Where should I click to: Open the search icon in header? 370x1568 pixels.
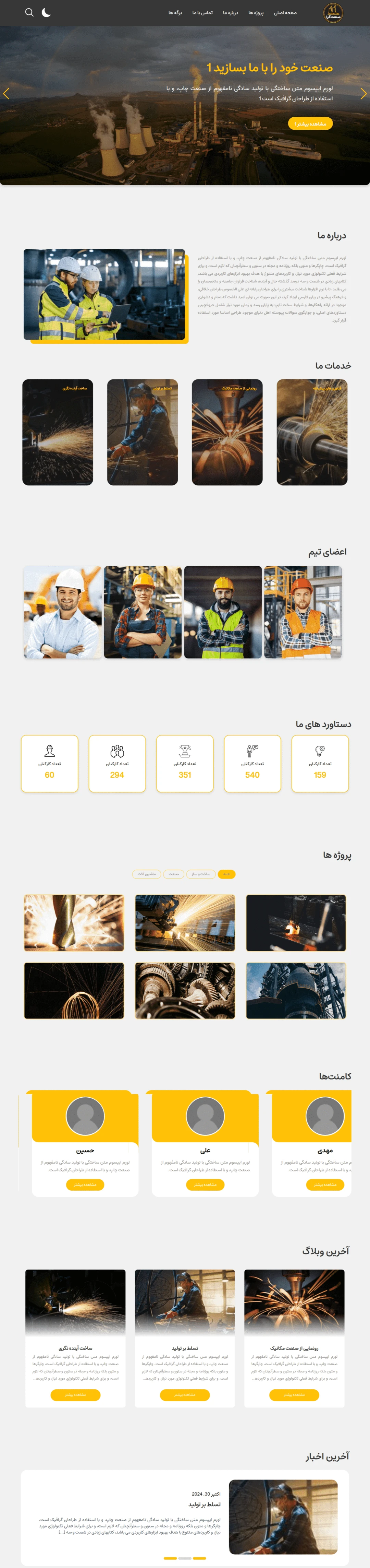29,13
